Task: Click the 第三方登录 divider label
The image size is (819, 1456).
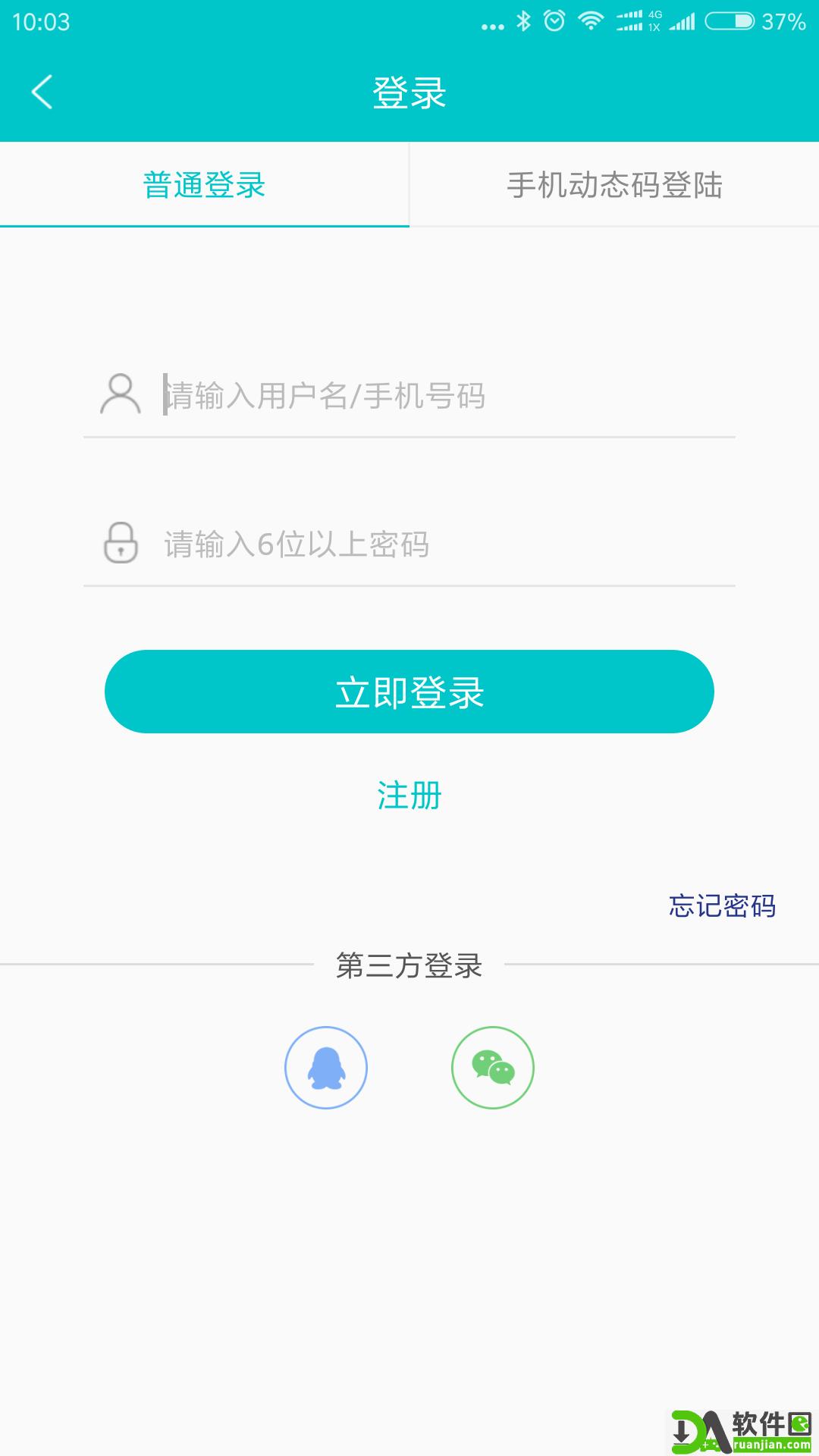Action: click(x=409, y=967)
